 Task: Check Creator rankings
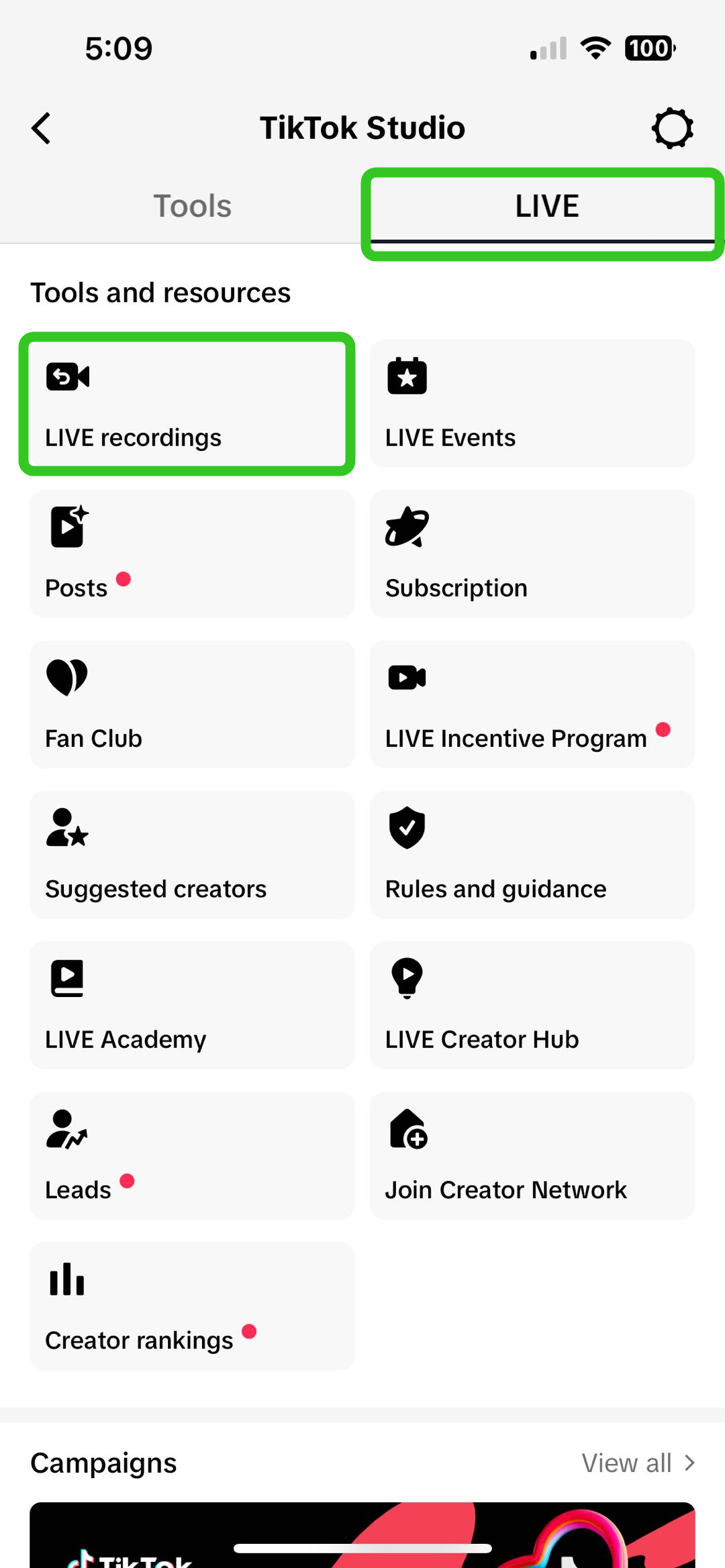click(x=191, y=1306)
